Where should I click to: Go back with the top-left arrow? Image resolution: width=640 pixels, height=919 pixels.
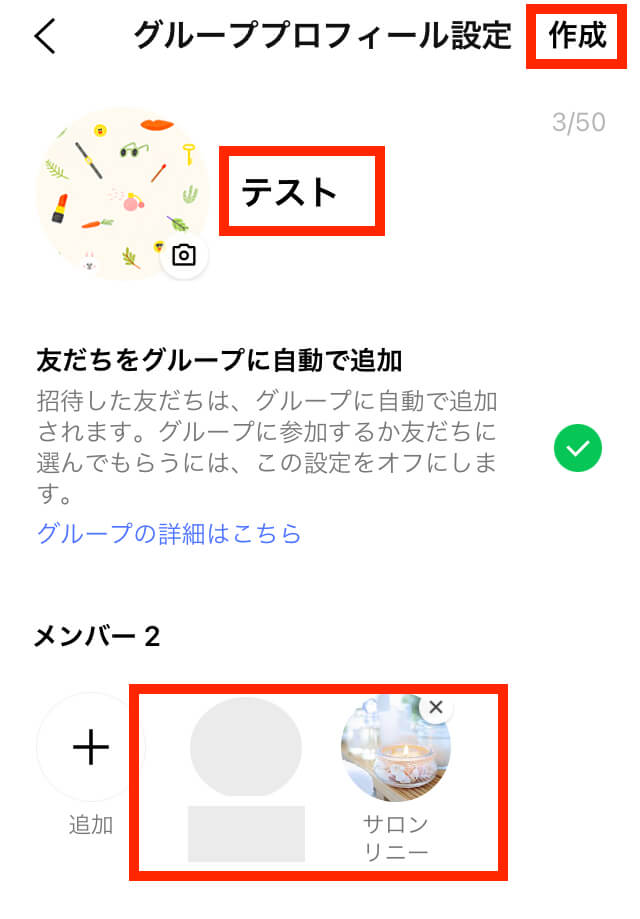coord(45,37)
